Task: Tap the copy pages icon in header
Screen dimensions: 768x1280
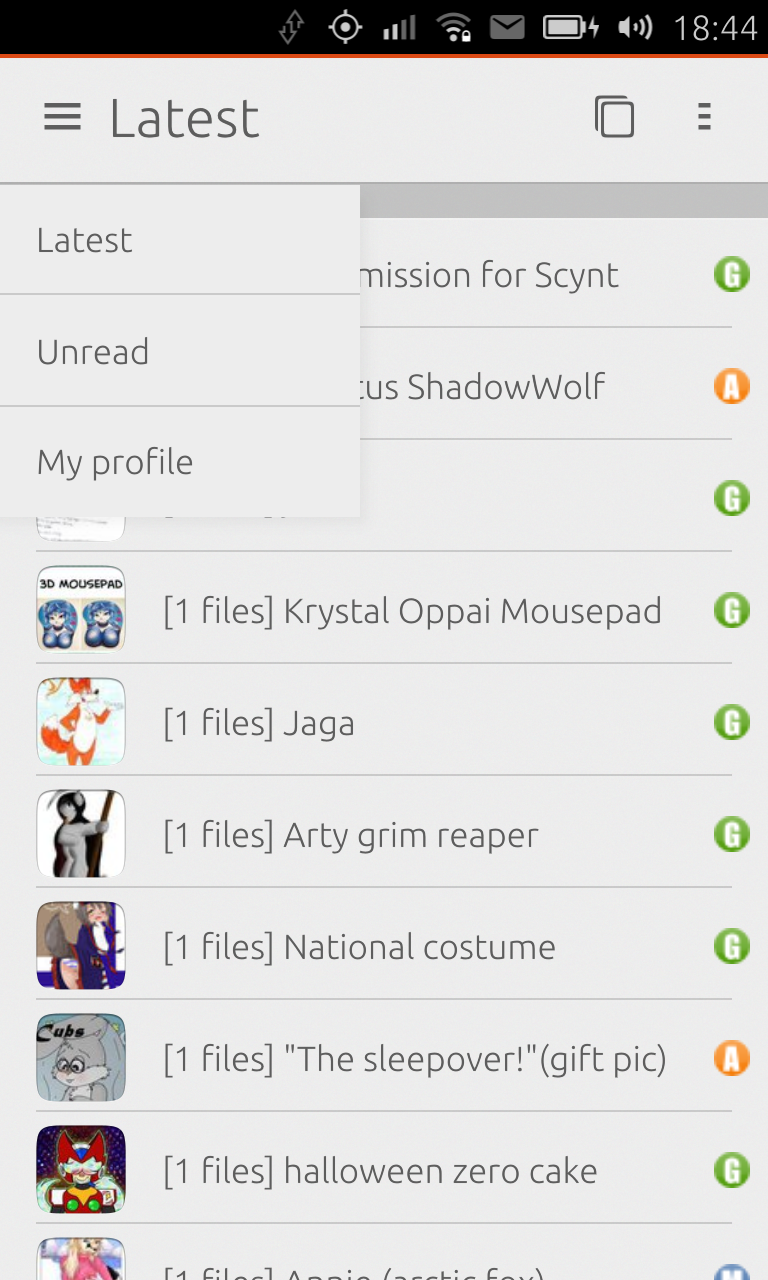Action: [x=614, y=118]
